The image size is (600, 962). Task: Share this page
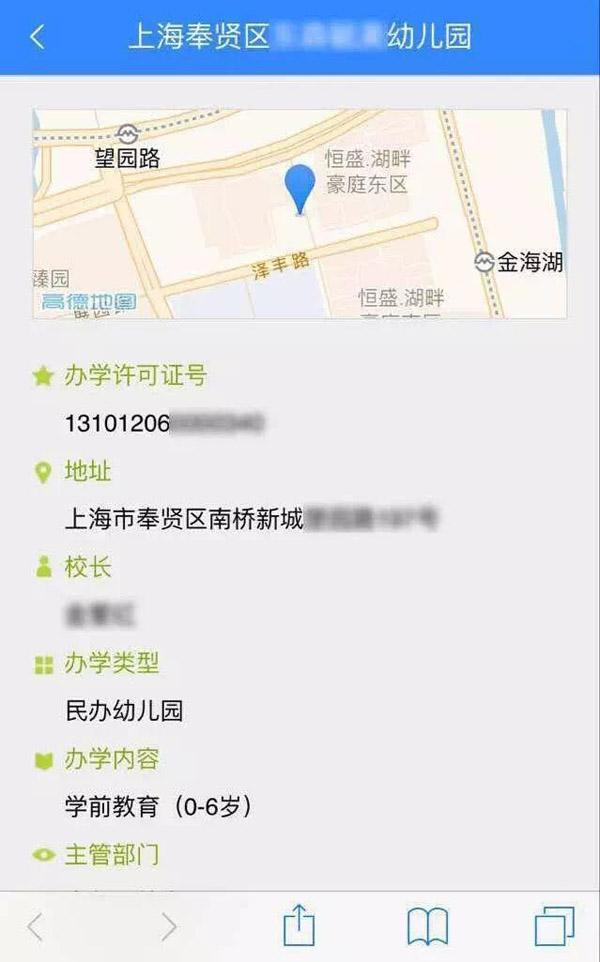298,925
